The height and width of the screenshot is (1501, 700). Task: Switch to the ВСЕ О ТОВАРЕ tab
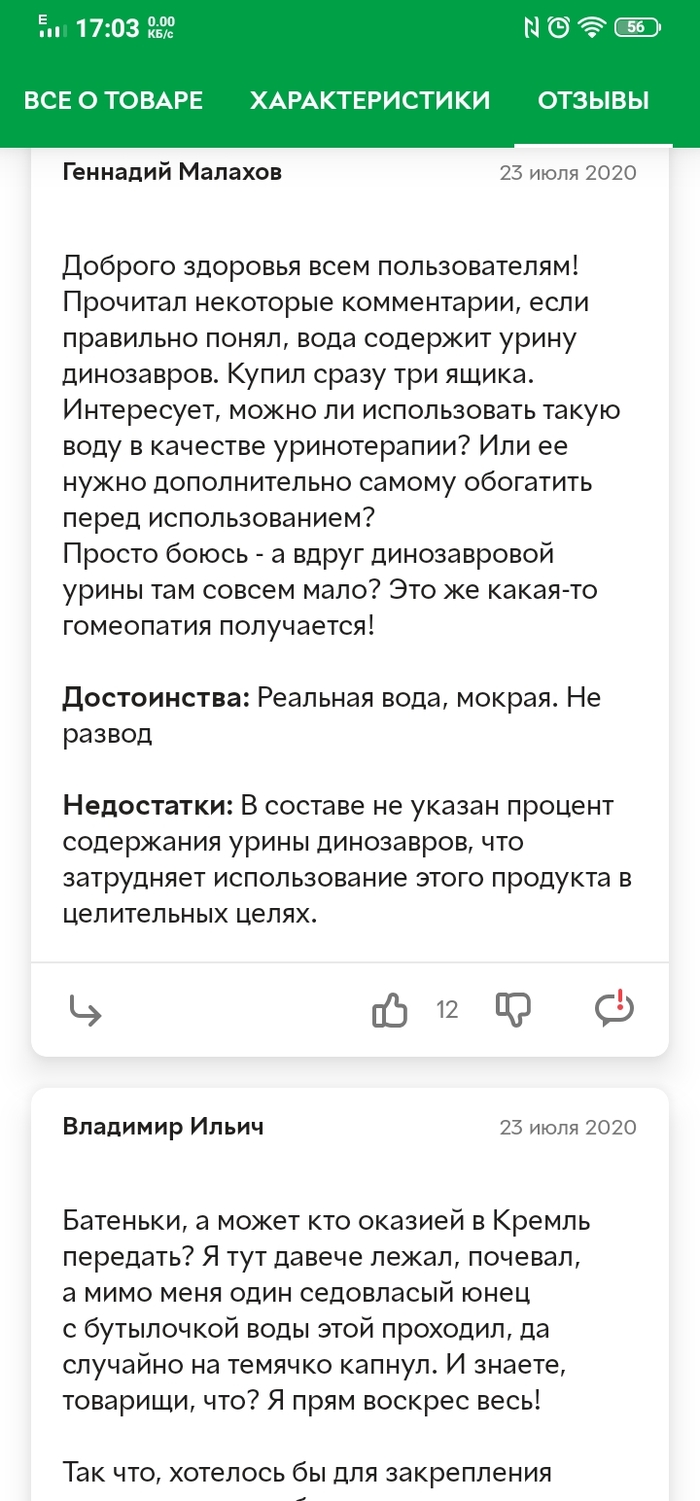tap(113, 100)
